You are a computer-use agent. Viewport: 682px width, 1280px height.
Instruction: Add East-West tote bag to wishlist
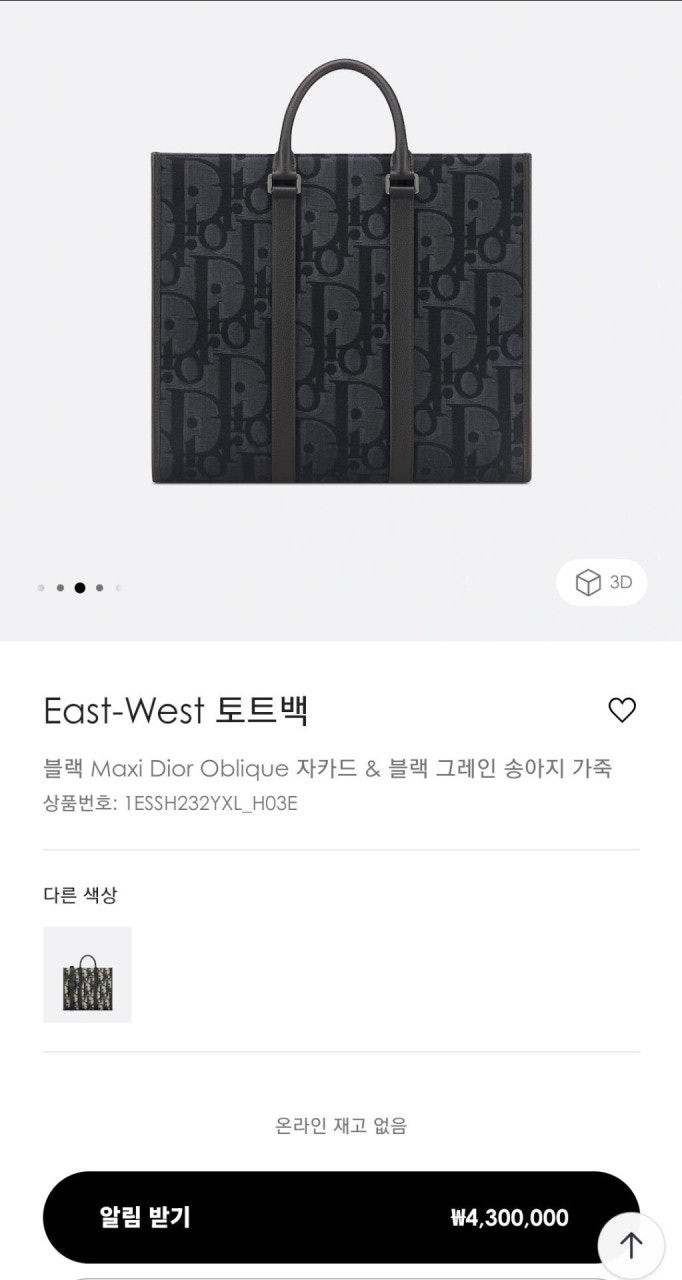click(x=622, y=710)
